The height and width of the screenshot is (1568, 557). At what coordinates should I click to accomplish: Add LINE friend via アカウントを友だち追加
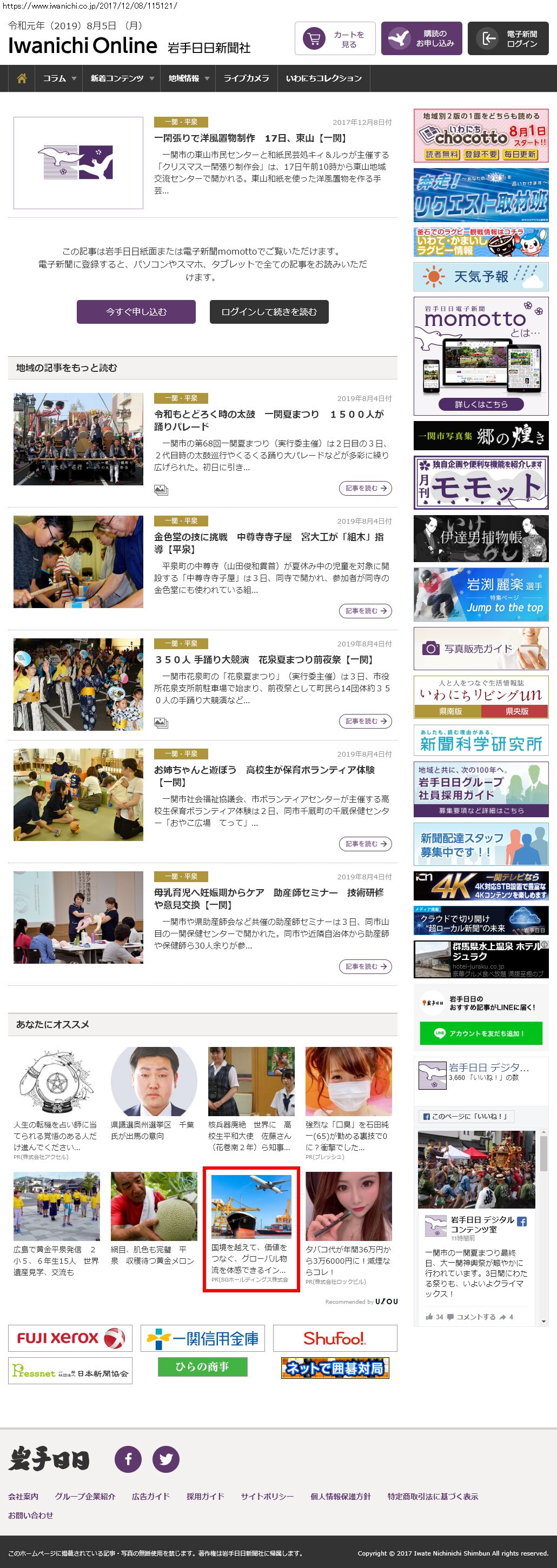coord(480,1033)
